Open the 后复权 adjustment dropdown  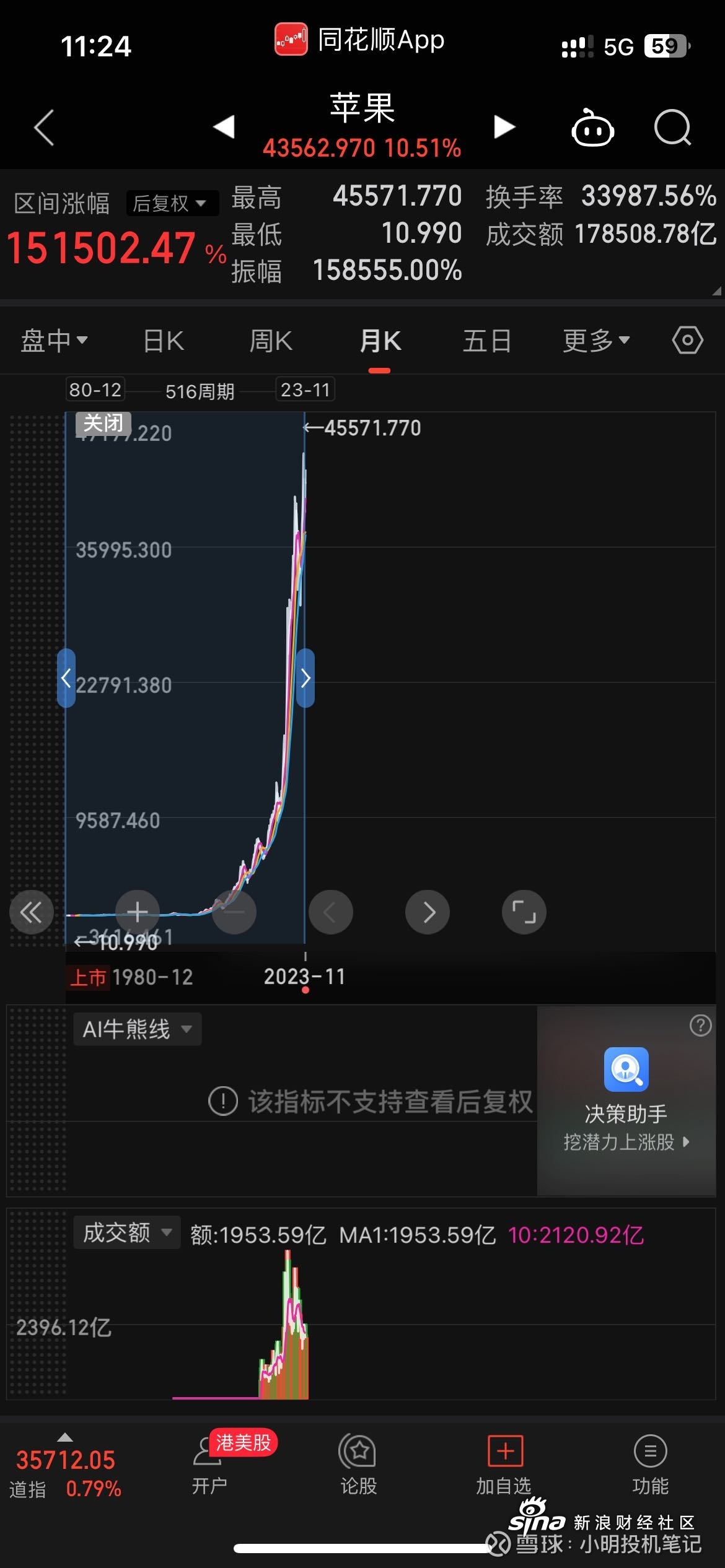pos(172,203)
